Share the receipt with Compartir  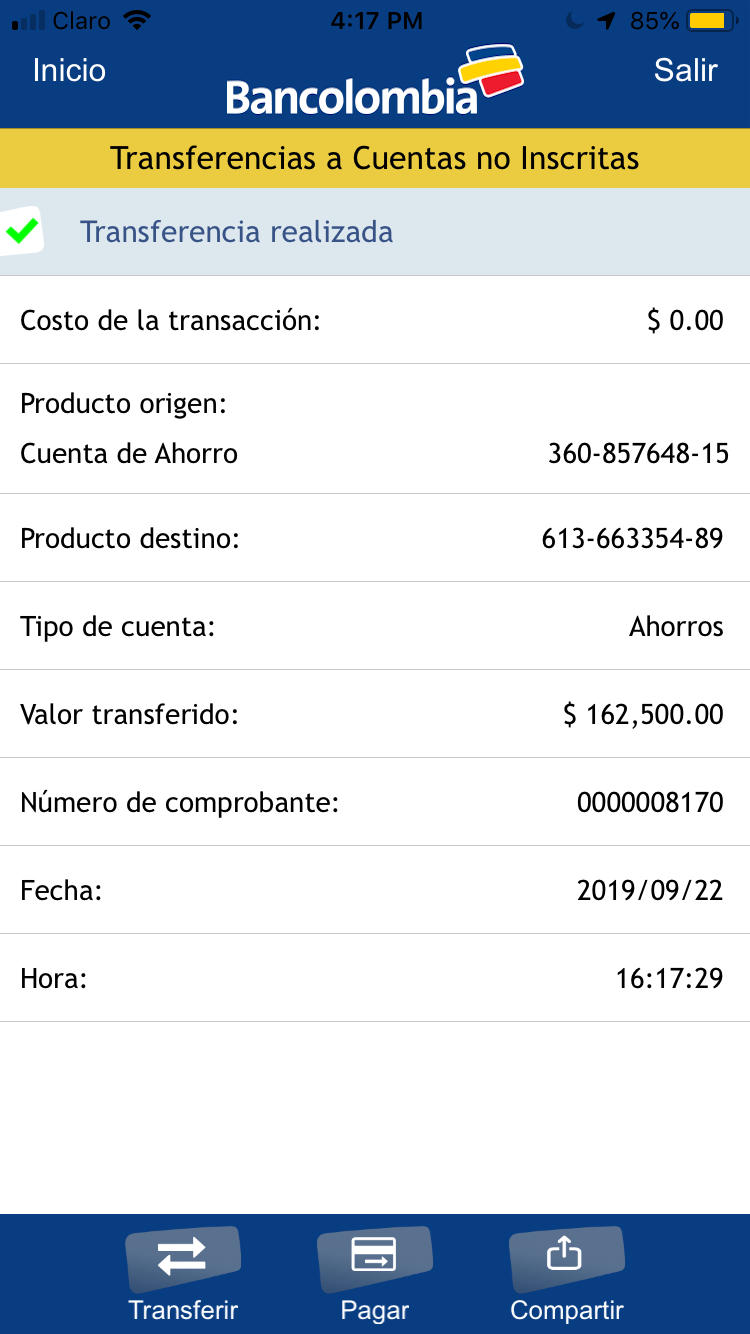click(x=566, y=1272)
